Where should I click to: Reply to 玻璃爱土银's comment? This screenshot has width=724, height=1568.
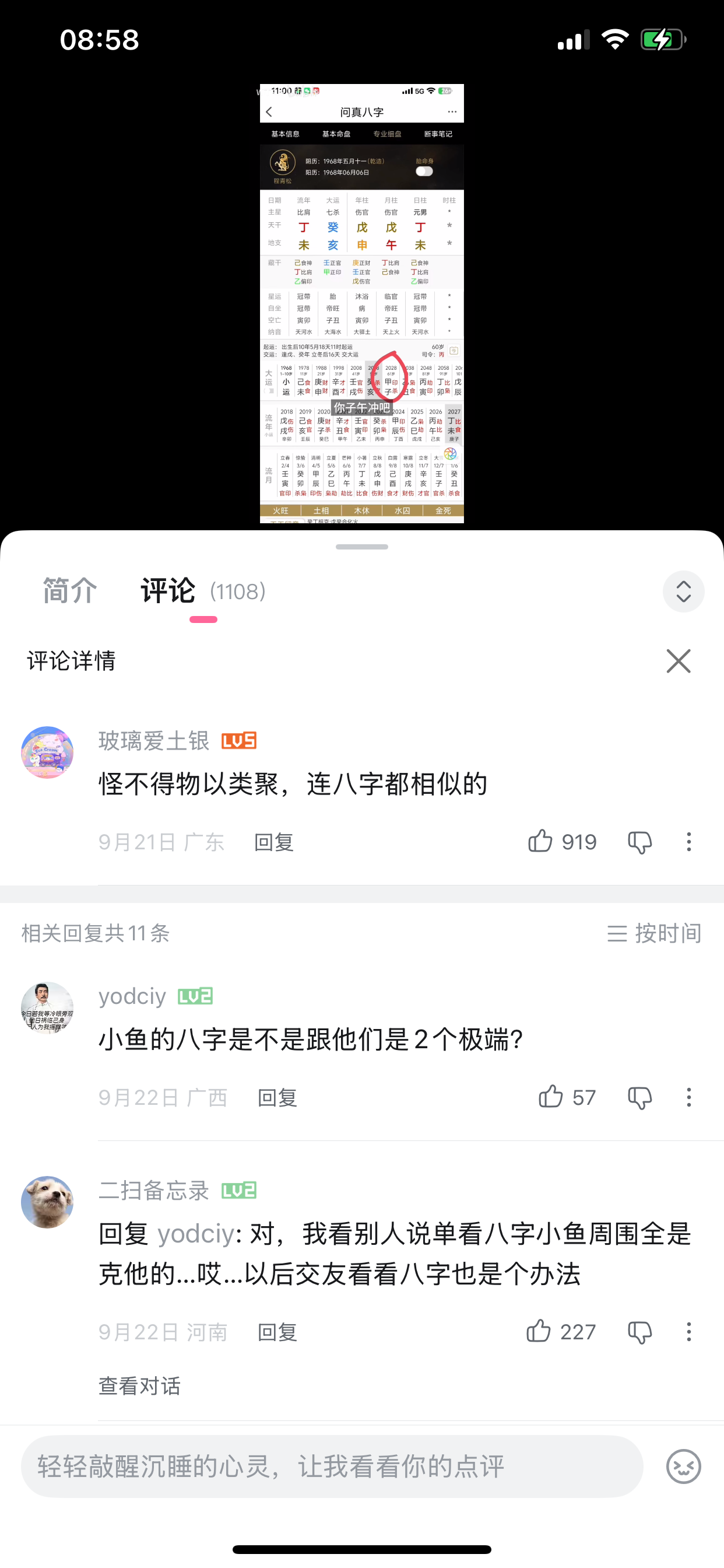[x=274, y=842]
